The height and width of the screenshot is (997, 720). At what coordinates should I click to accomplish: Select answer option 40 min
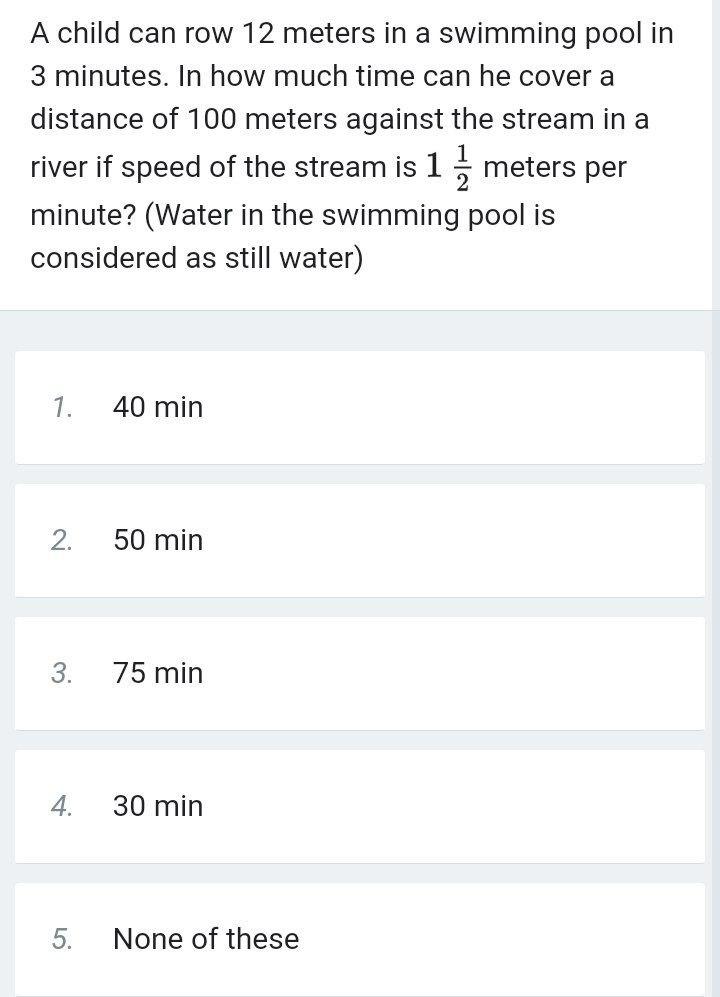pyautogui.click(x=158, y=407)
